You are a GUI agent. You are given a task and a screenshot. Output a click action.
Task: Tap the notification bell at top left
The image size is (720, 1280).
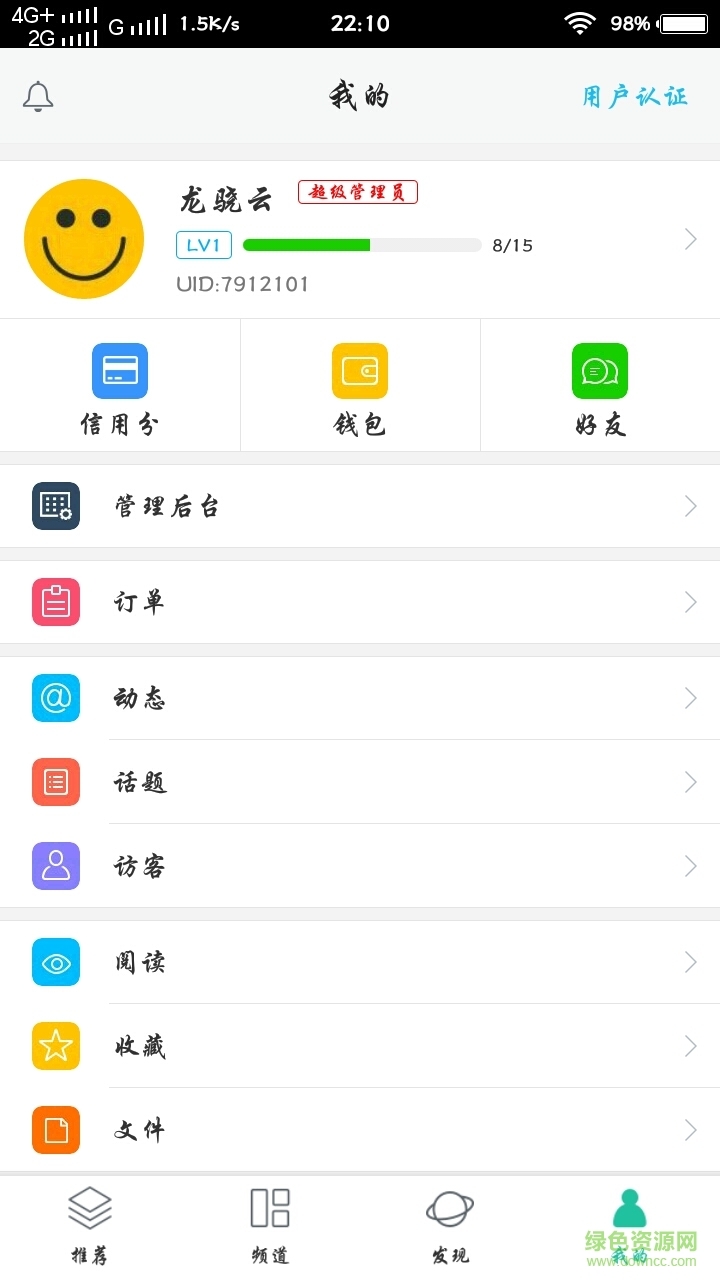point(38,96)
